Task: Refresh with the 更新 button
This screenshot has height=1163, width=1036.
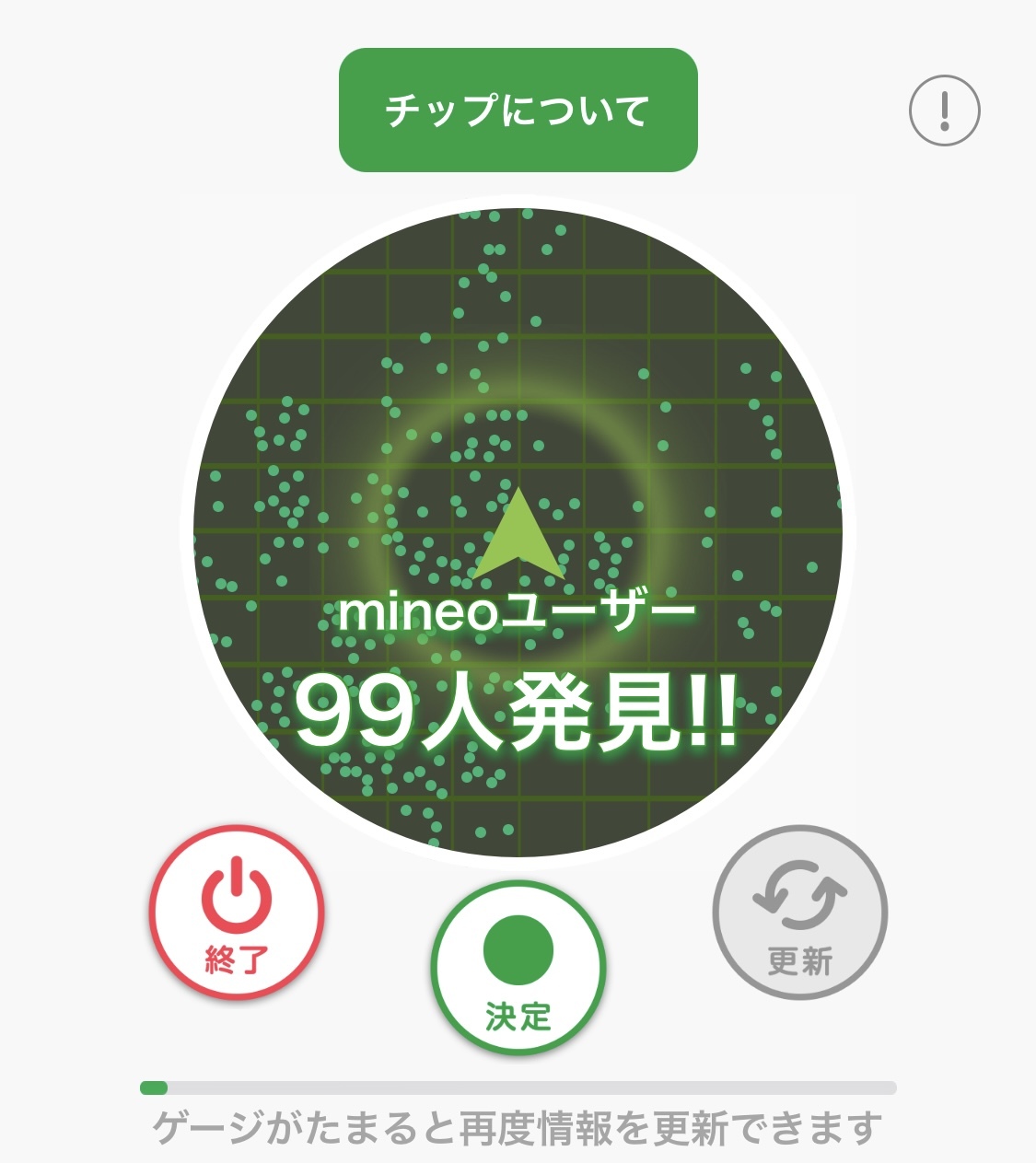Action: 799,912
